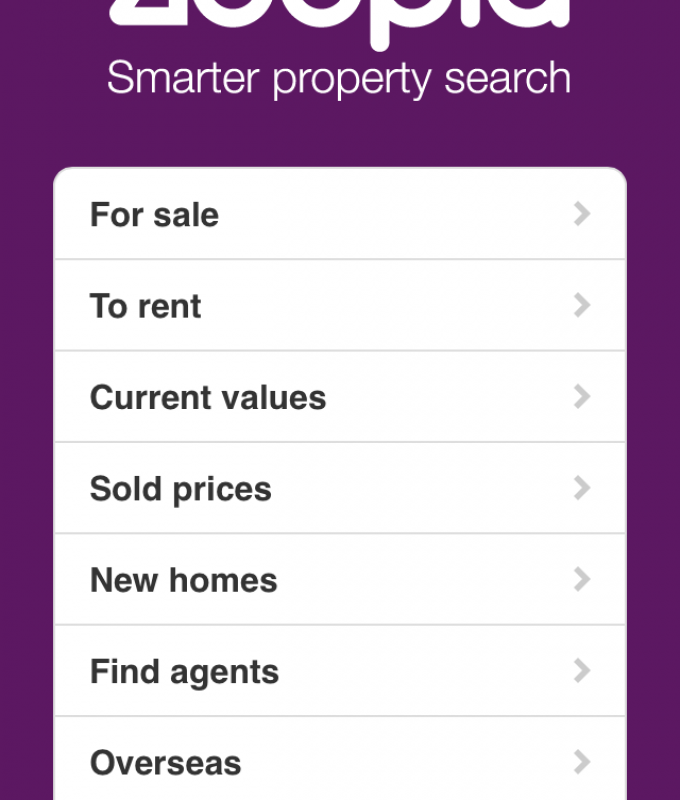Open the Sold prices row
Viewport: 680px width, 800px height.
coord(340,489)
